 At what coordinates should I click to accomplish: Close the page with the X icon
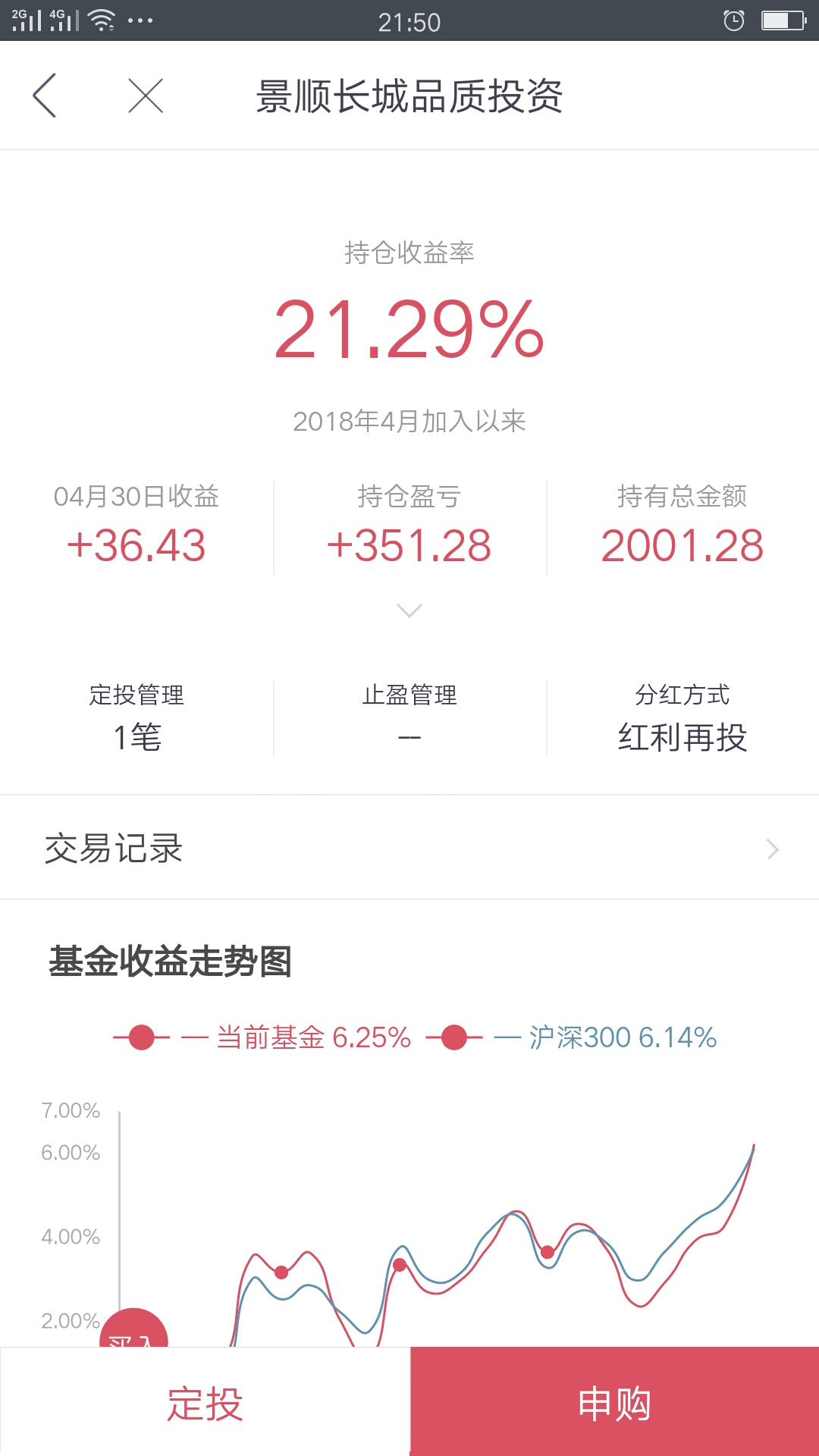coord(146,96)
